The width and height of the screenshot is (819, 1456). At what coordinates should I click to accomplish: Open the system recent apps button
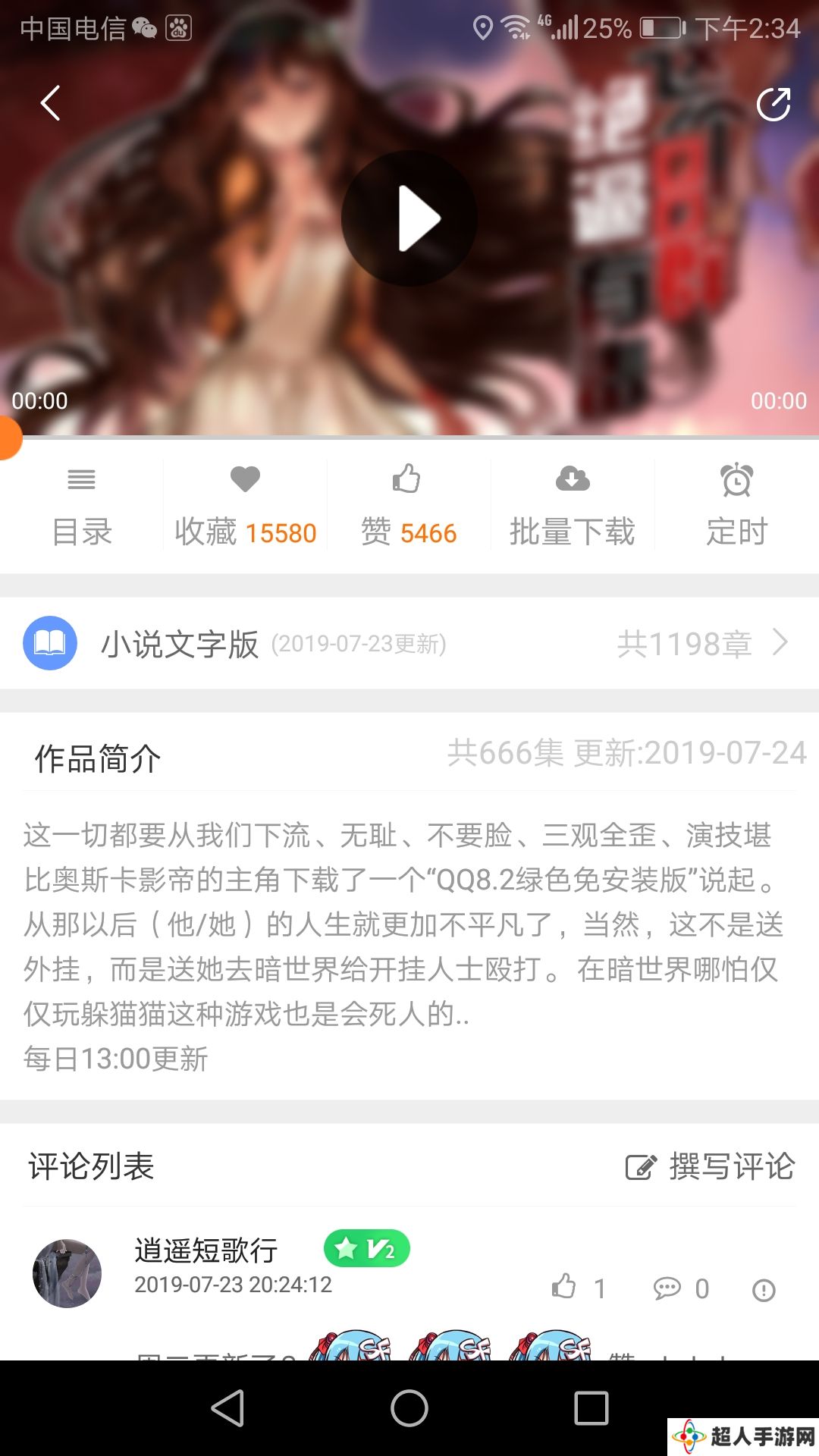click(x=591, y=1408)
